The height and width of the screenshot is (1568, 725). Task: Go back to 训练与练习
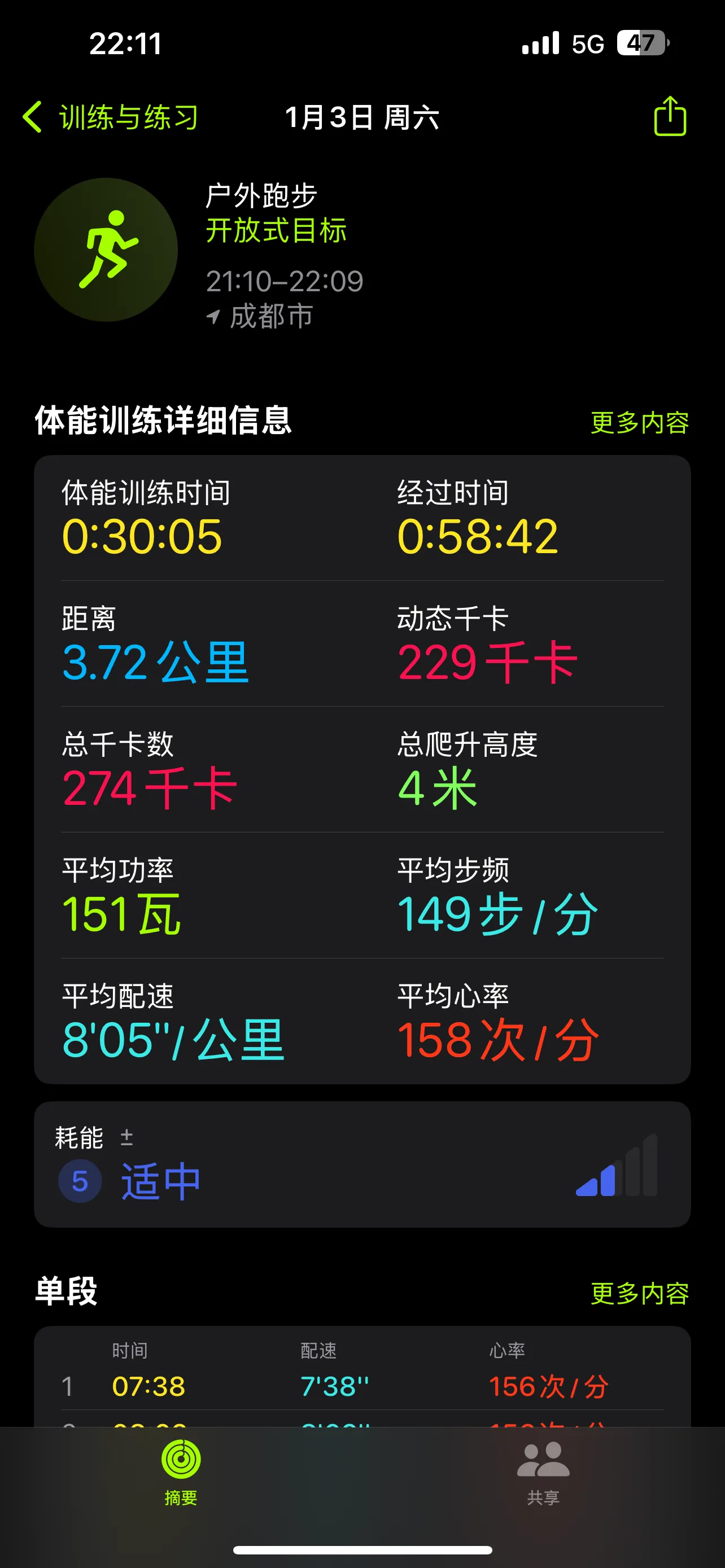click(111, 117)
